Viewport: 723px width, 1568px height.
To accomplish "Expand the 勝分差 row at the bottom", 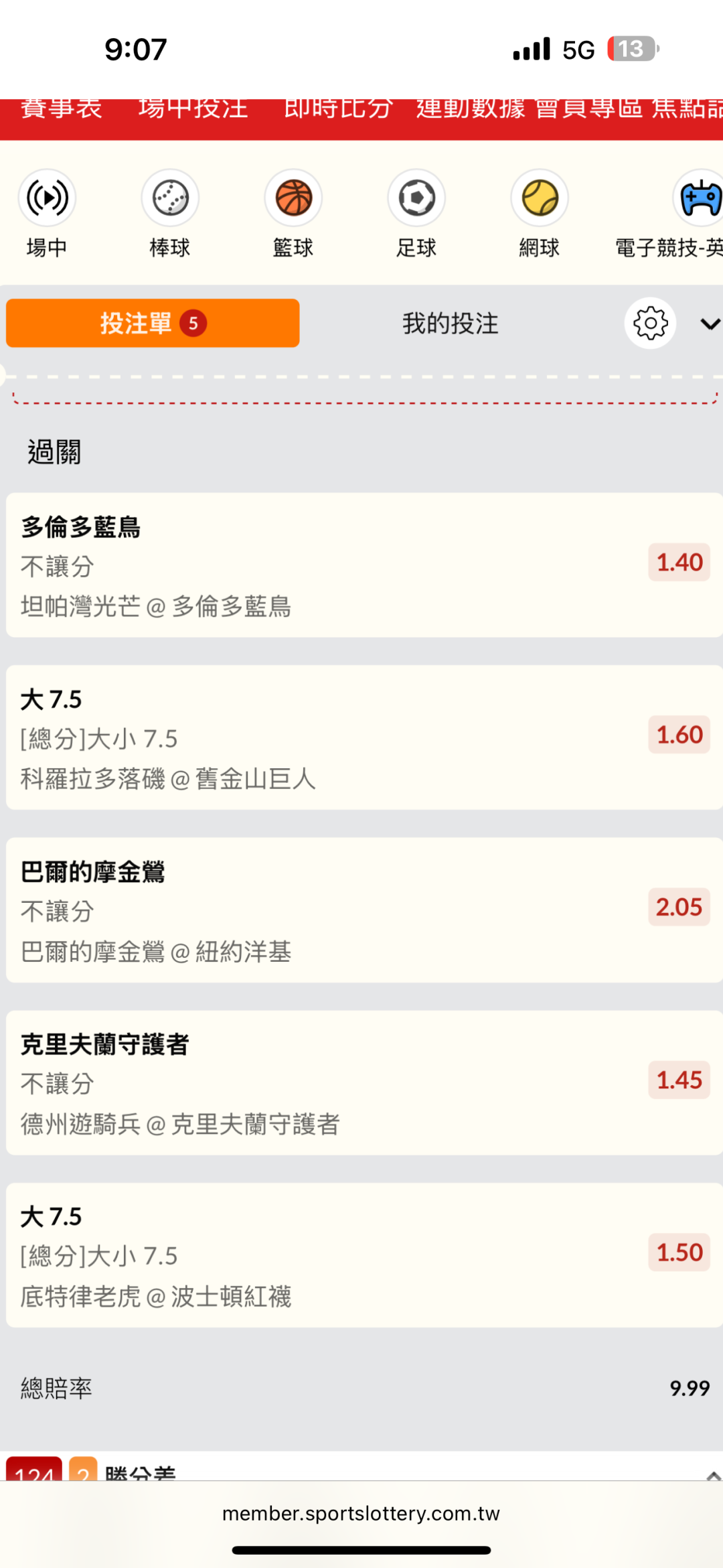I will [361, 1467].
